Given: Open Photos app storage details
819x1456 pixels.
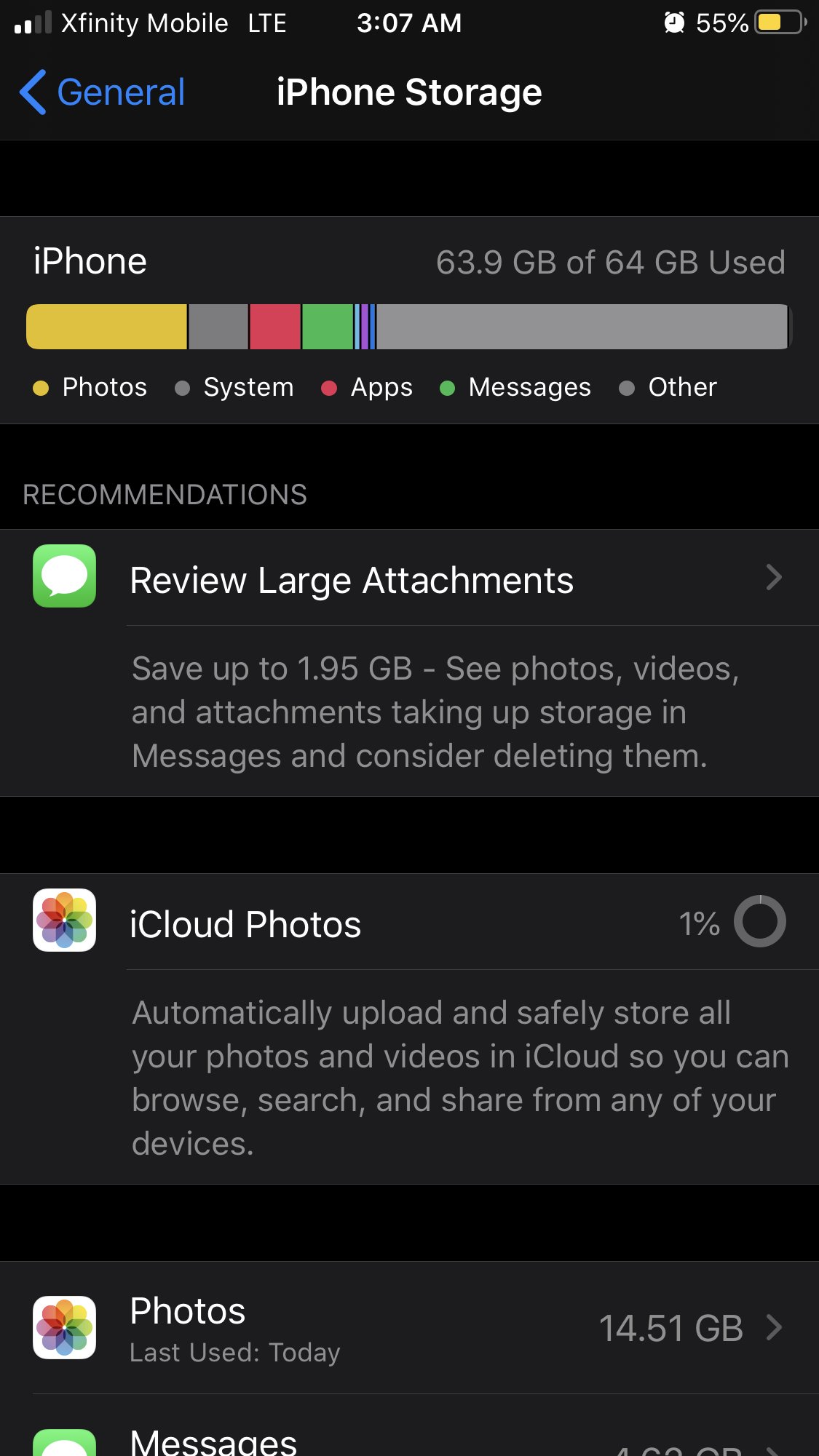Looking at the screenshot, I should (x=408, y=1327).
